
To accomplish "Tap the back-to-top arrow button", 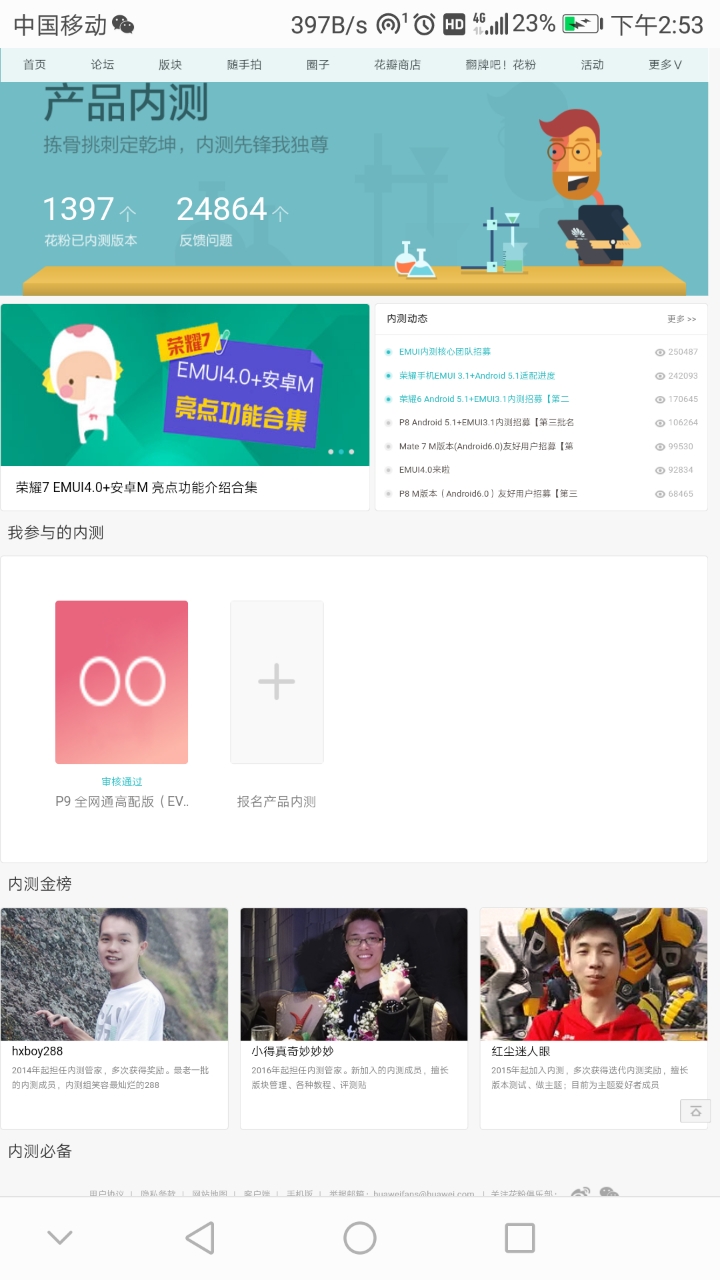I will 695,1111.
